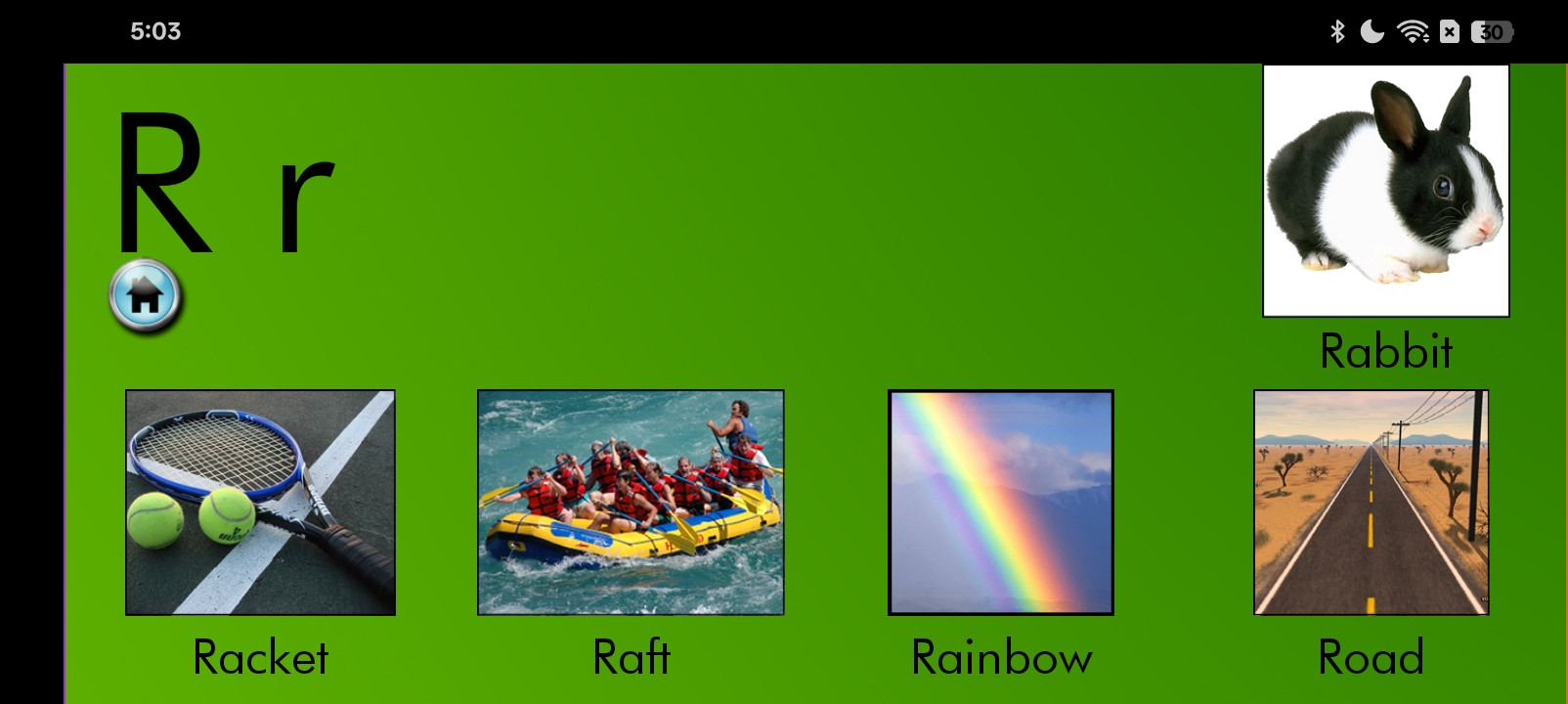
Task: Tap the Road picture
Action: pos(1371,503)
